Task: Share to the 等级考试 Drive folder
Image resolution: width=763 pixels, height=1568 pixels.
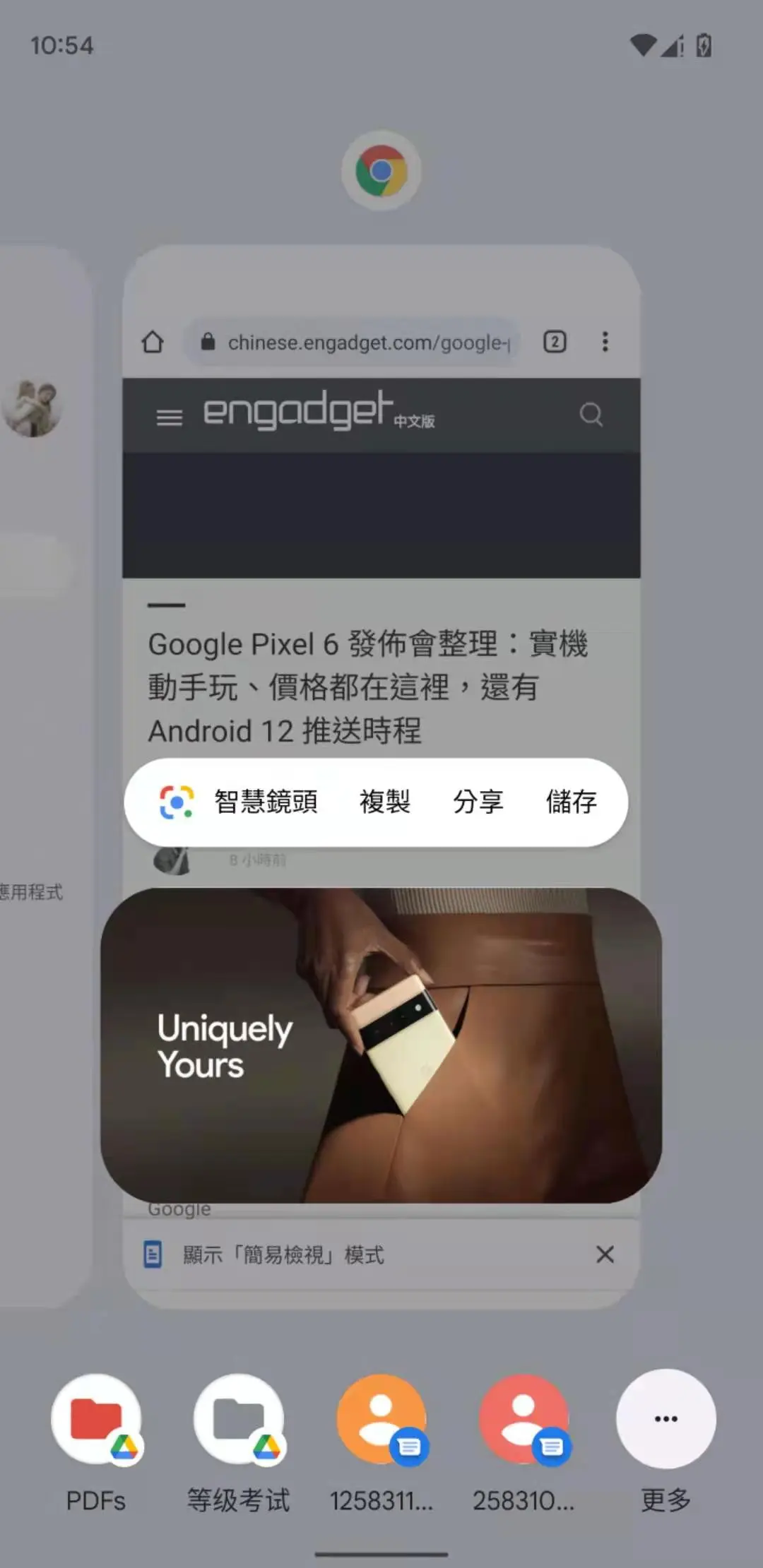Action: (239, 1420)
